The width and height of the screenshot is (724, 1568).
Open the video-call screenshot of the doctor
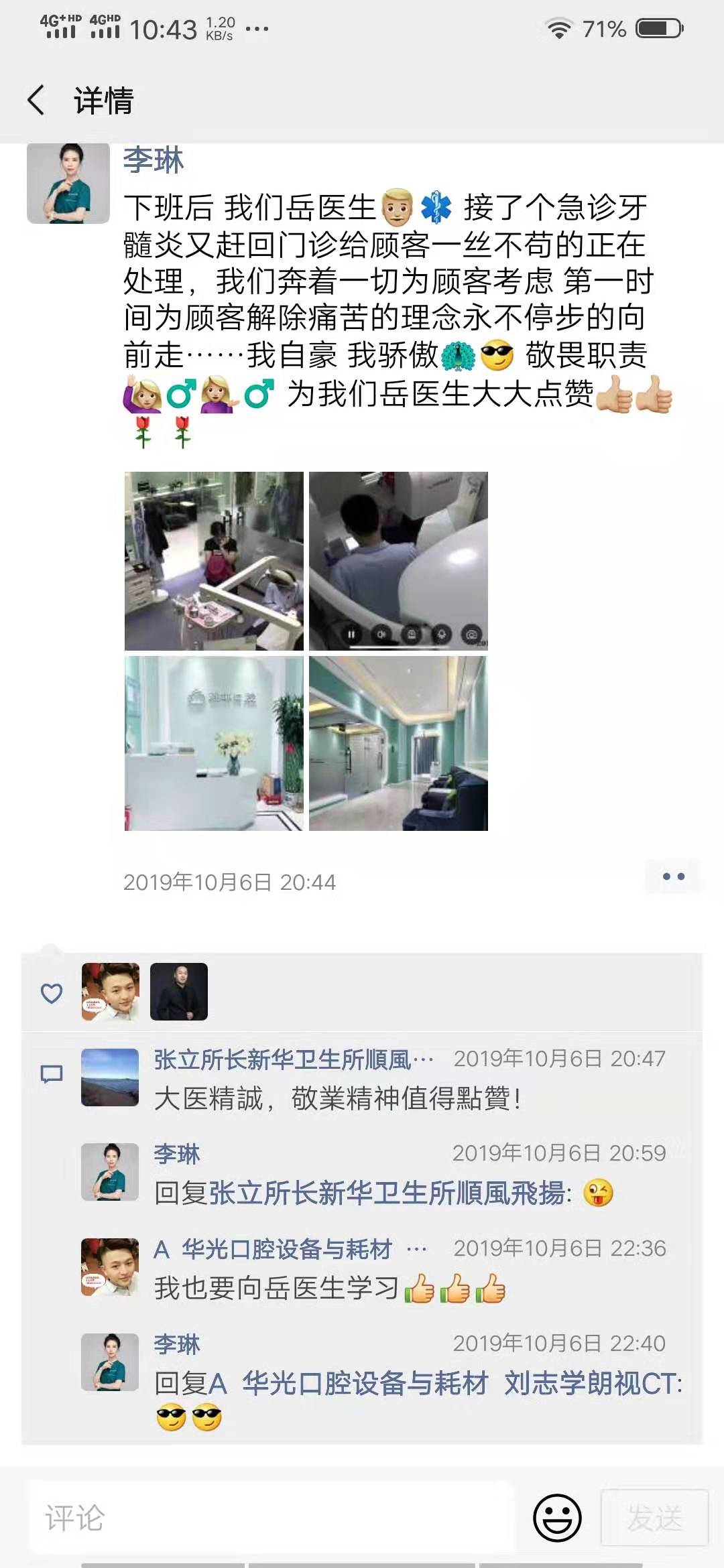coord(398,561)
